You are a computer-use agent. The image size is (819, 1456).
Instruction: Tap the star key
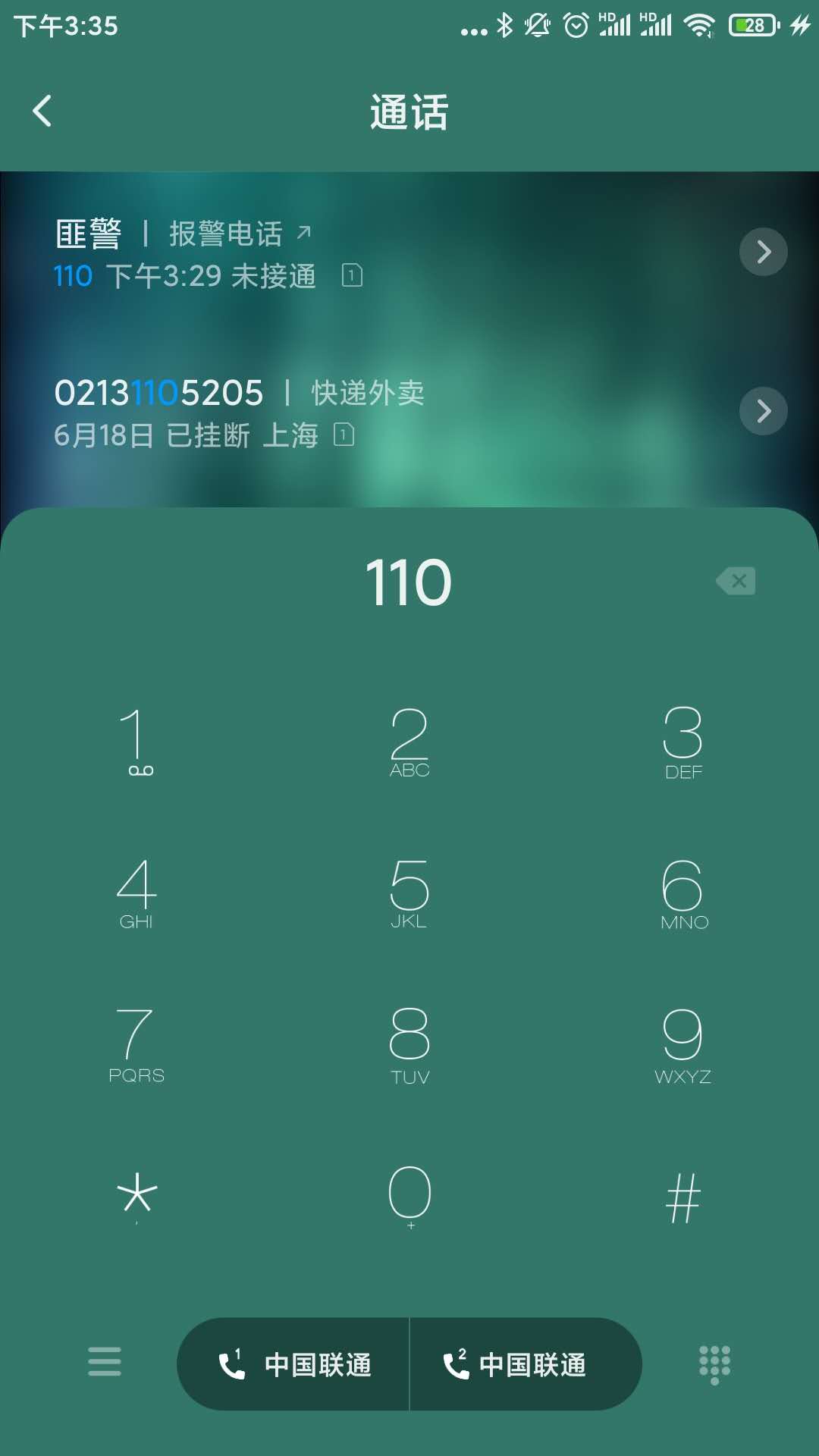coord(136,1197)
